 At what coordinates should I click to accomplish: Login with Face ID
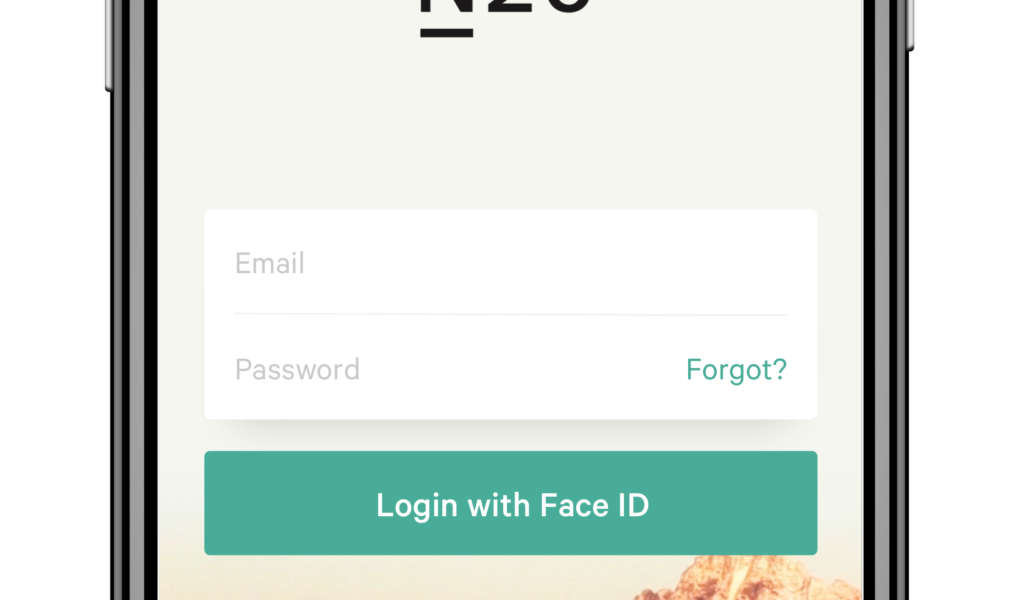511,504
